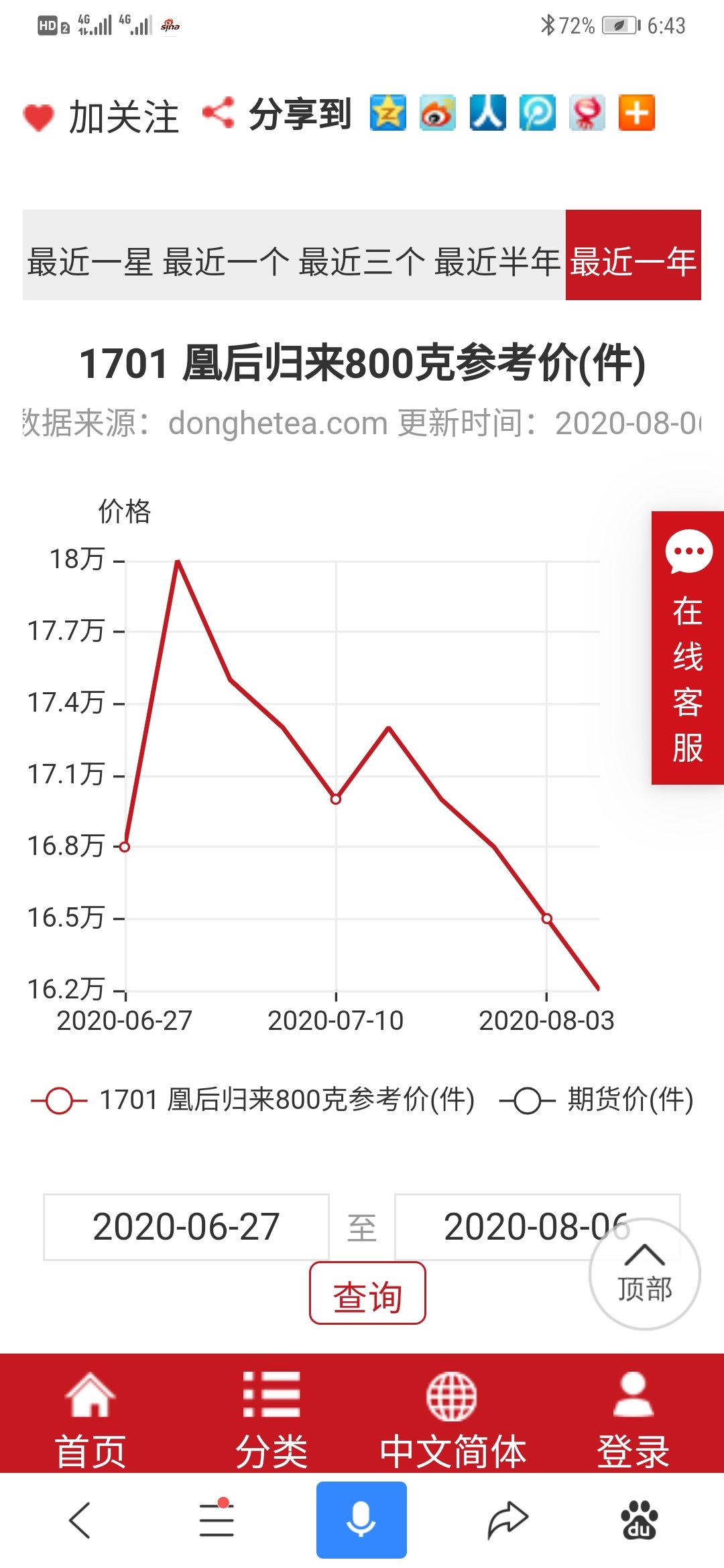Toggle 1701 凰后归来800克参考价 legend series

pos(253,1100)
